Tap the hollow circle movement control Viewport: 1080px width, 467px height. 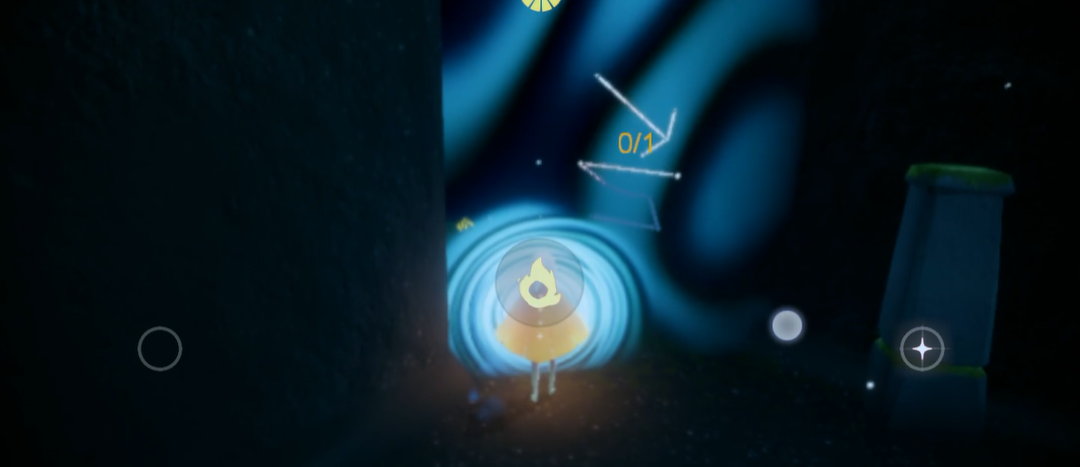(x=160, y=349)
